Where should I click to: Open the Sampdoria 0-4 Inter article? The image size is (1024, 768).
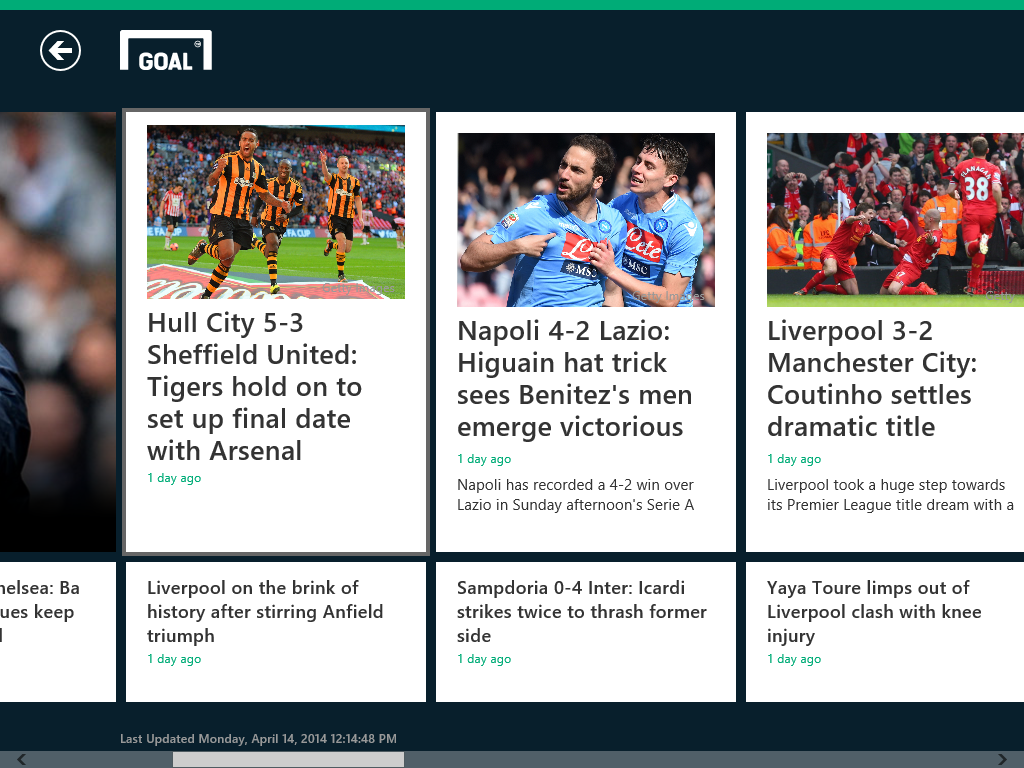pos(581,611)
